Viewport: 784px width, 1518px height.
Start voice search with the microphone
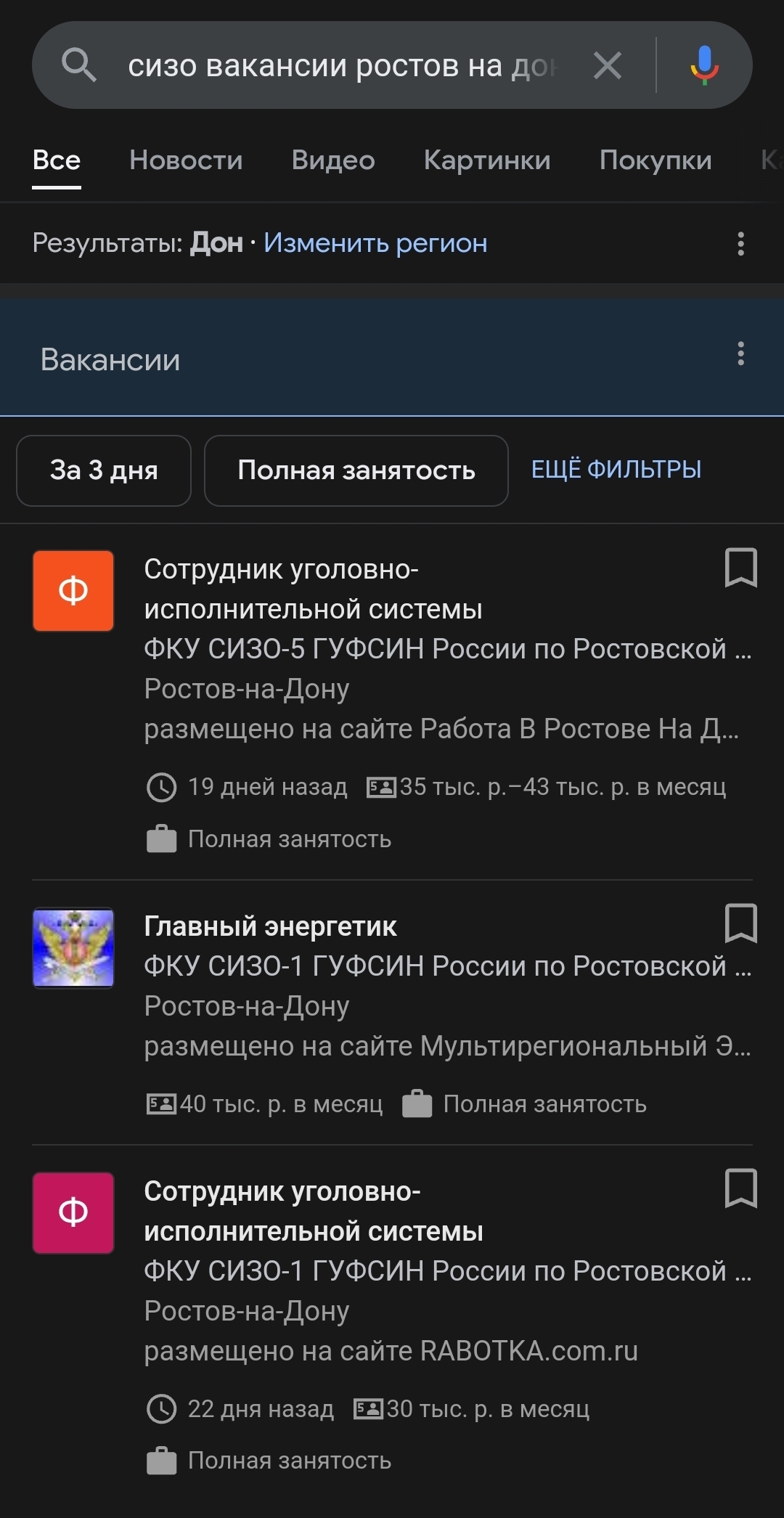(x=703, y=66)
